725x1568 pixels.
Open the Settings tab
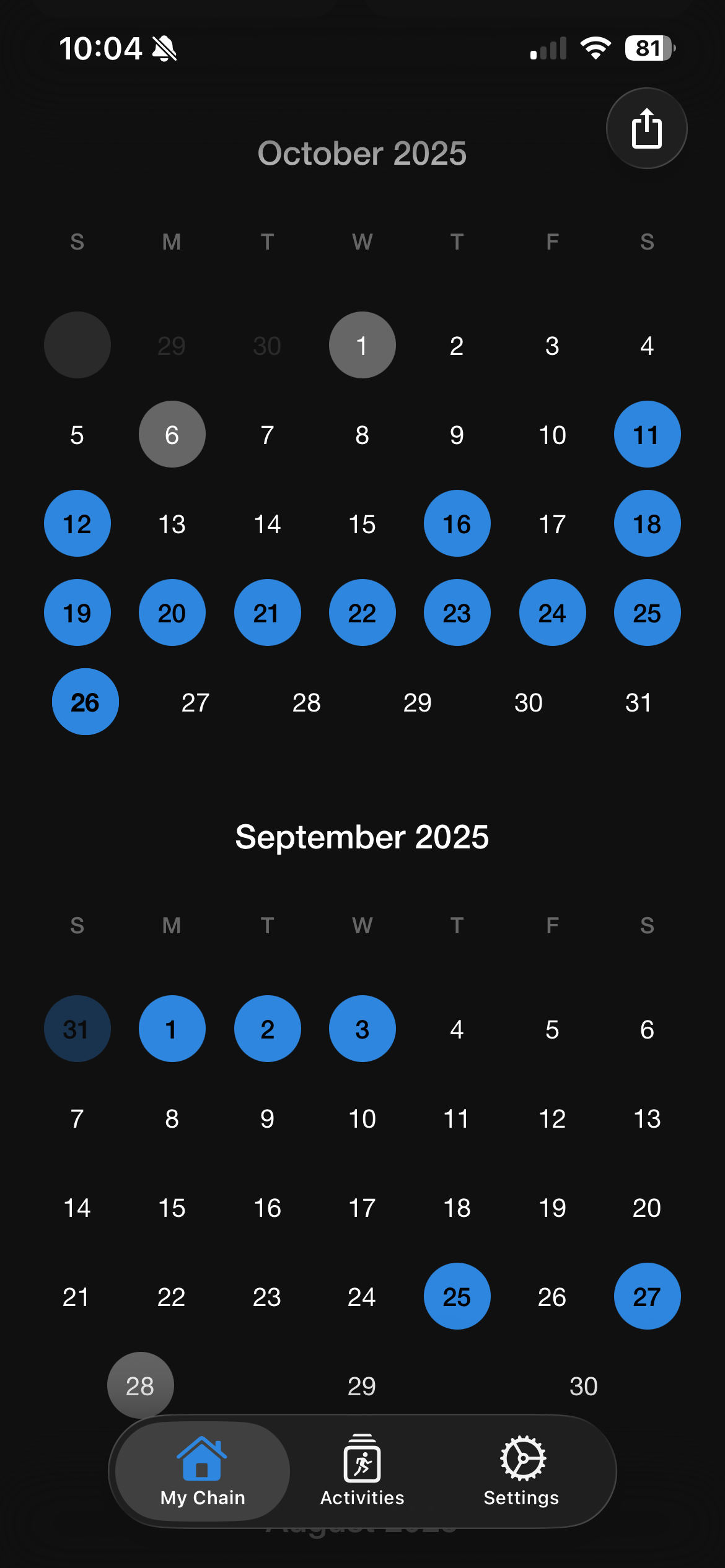[521, 1470]
